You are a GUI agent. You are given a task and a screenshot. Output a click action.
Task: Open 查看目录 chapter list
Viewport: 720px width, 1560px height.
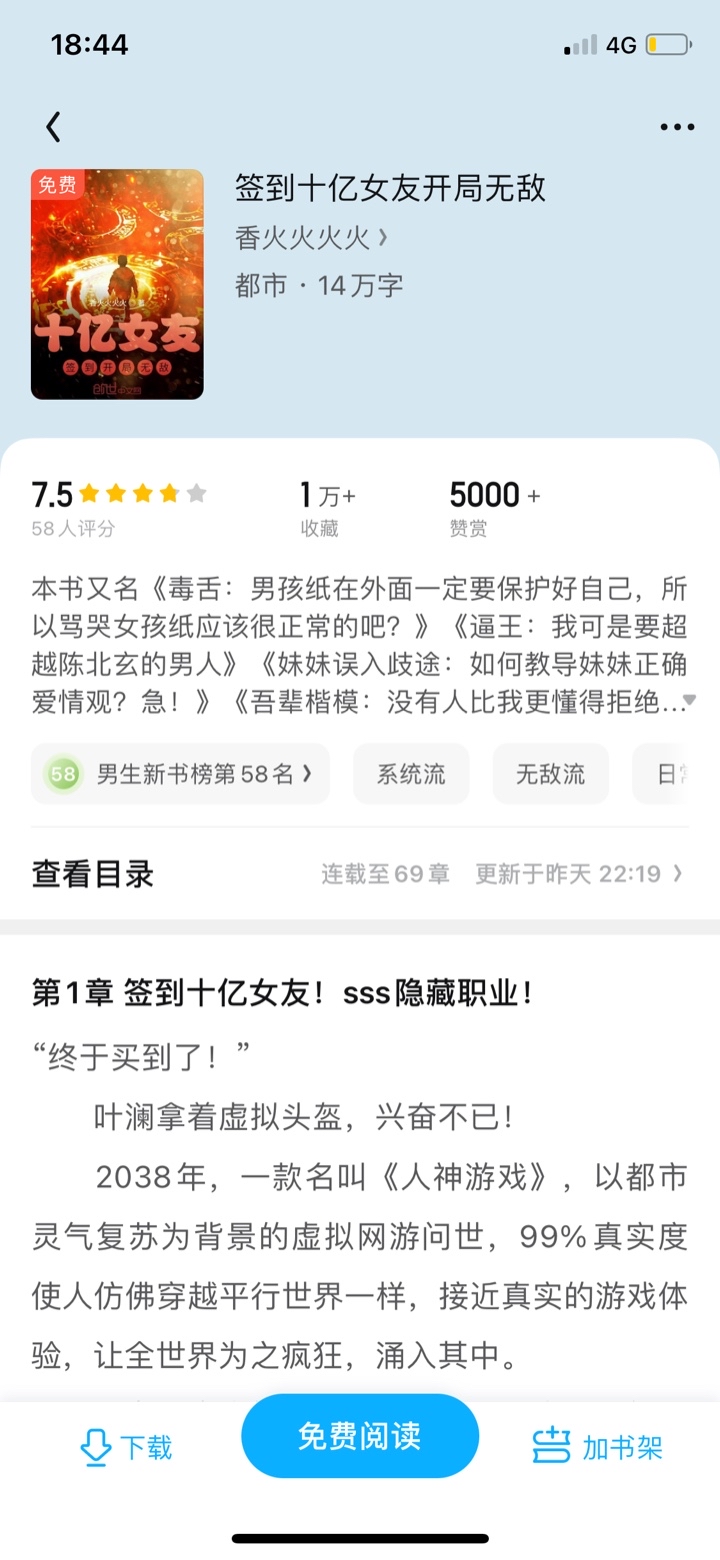click(360, 874)
